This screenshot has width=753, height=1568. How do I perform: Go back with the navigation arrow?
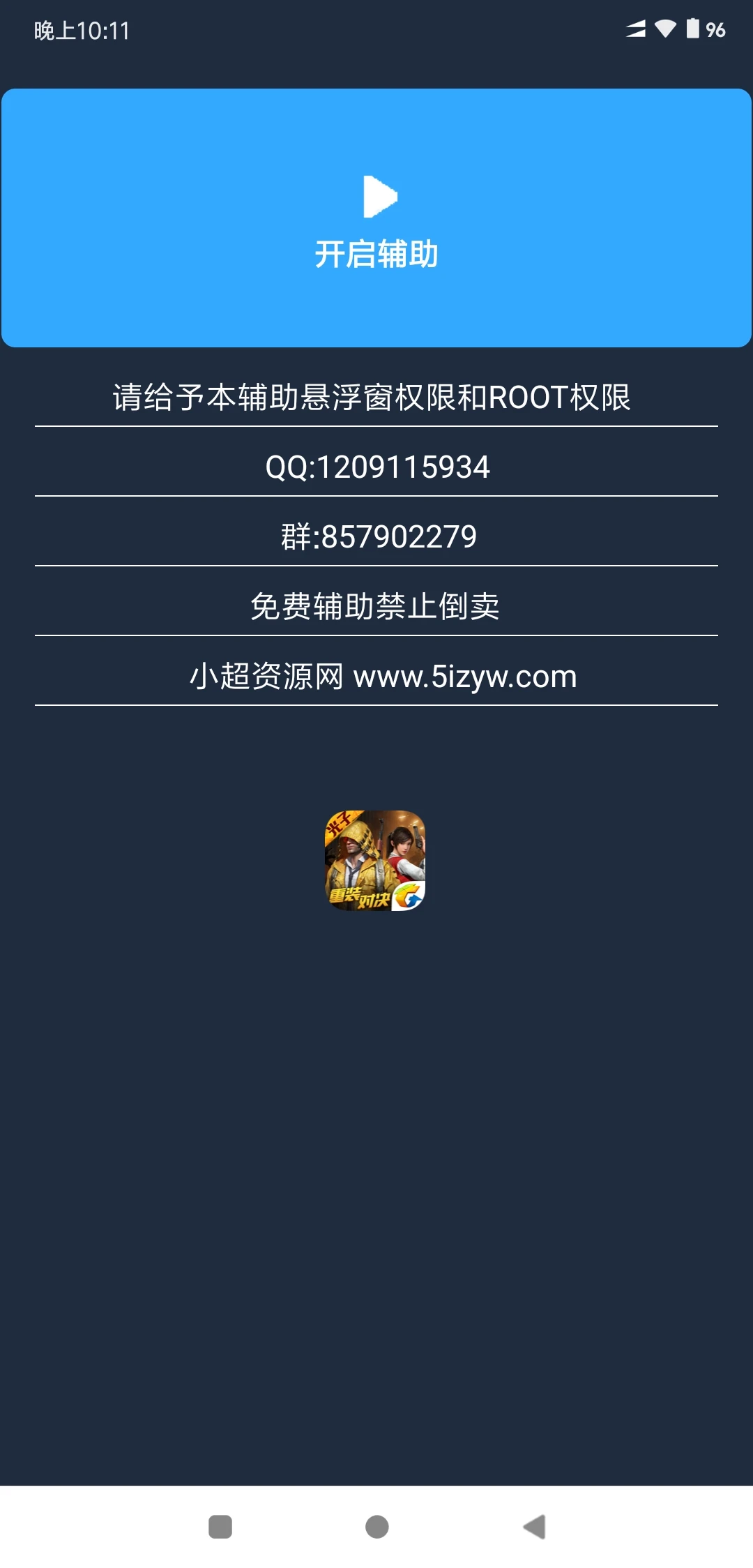point(534,1527)
